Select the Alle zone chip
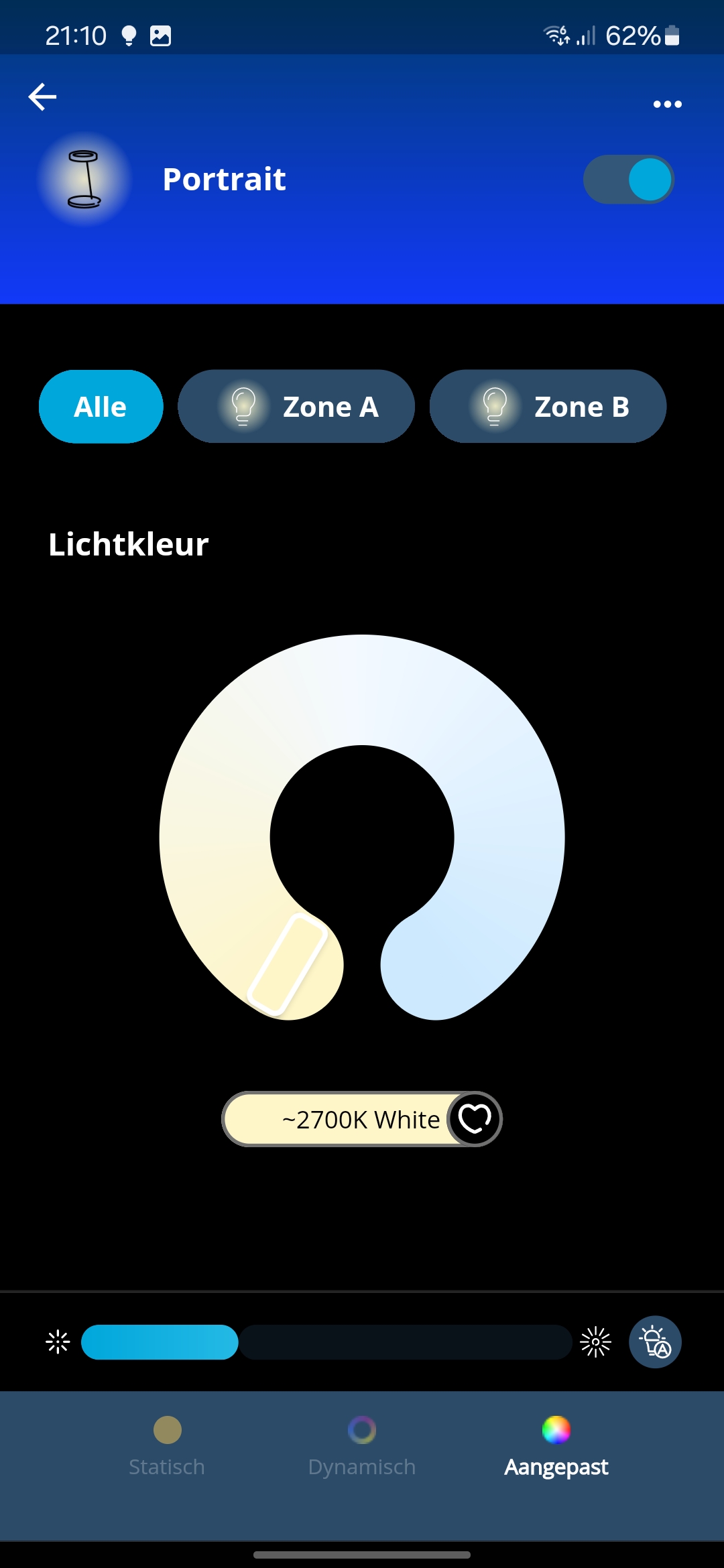 (x=101, y=407)
